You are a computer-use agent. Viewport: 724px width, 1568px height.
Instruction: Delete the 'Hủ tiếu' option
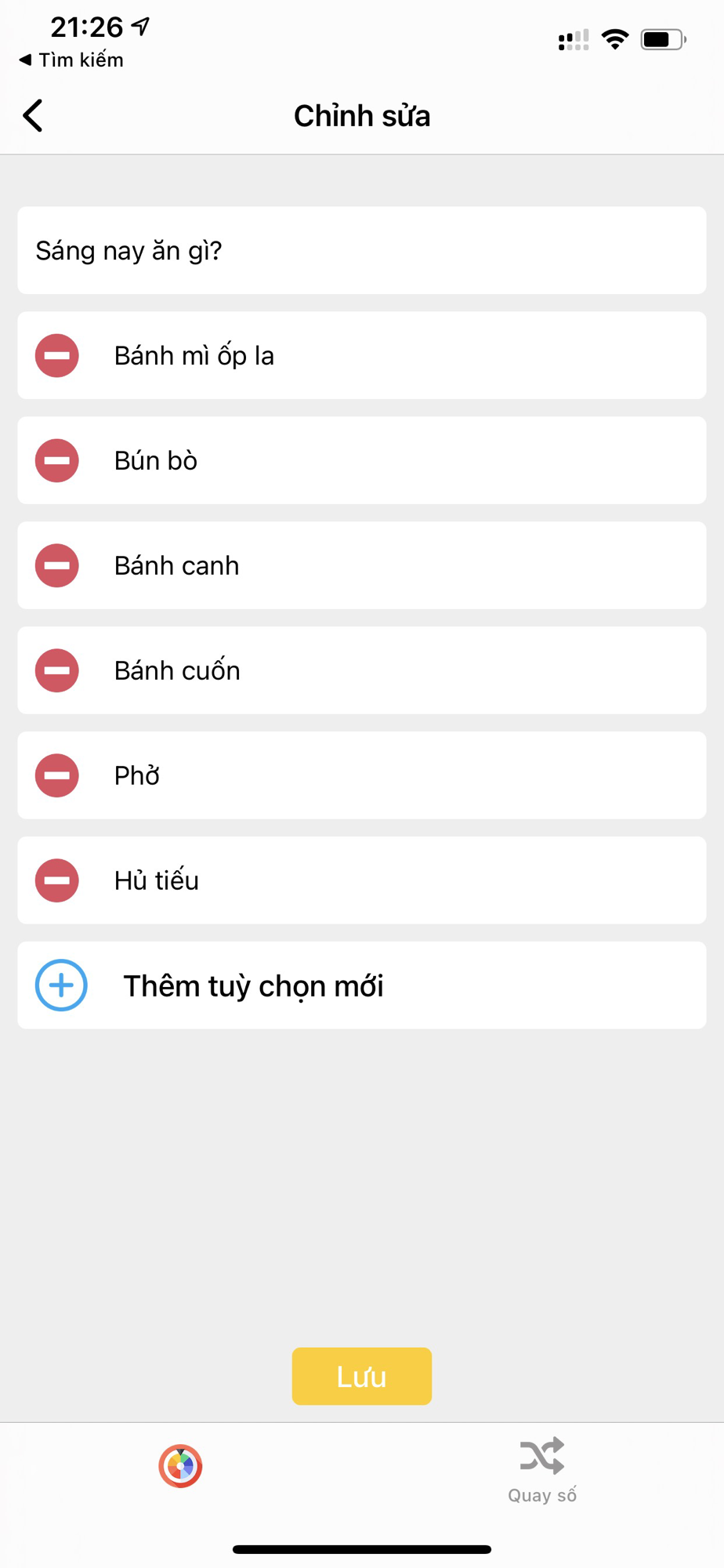57,881
